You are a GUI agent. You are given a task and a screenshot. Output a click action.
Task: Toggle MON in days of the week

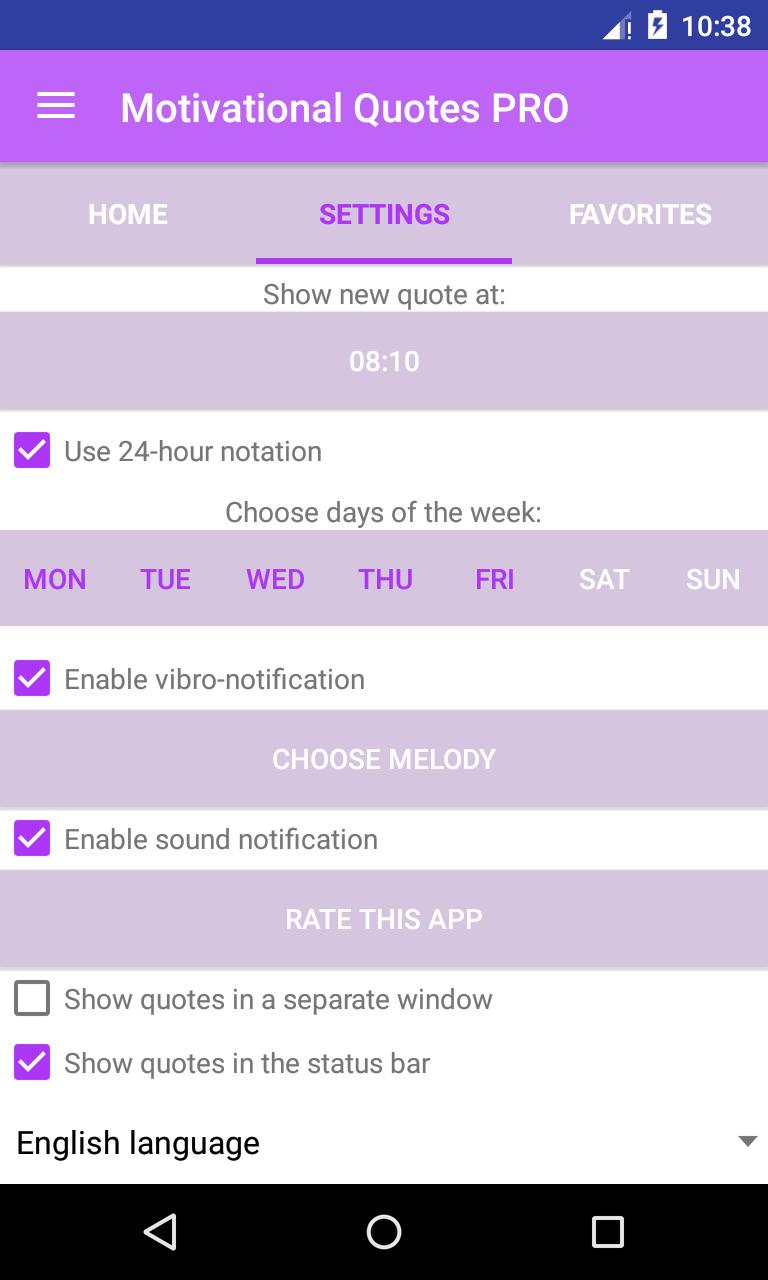(x=55, y=579)
